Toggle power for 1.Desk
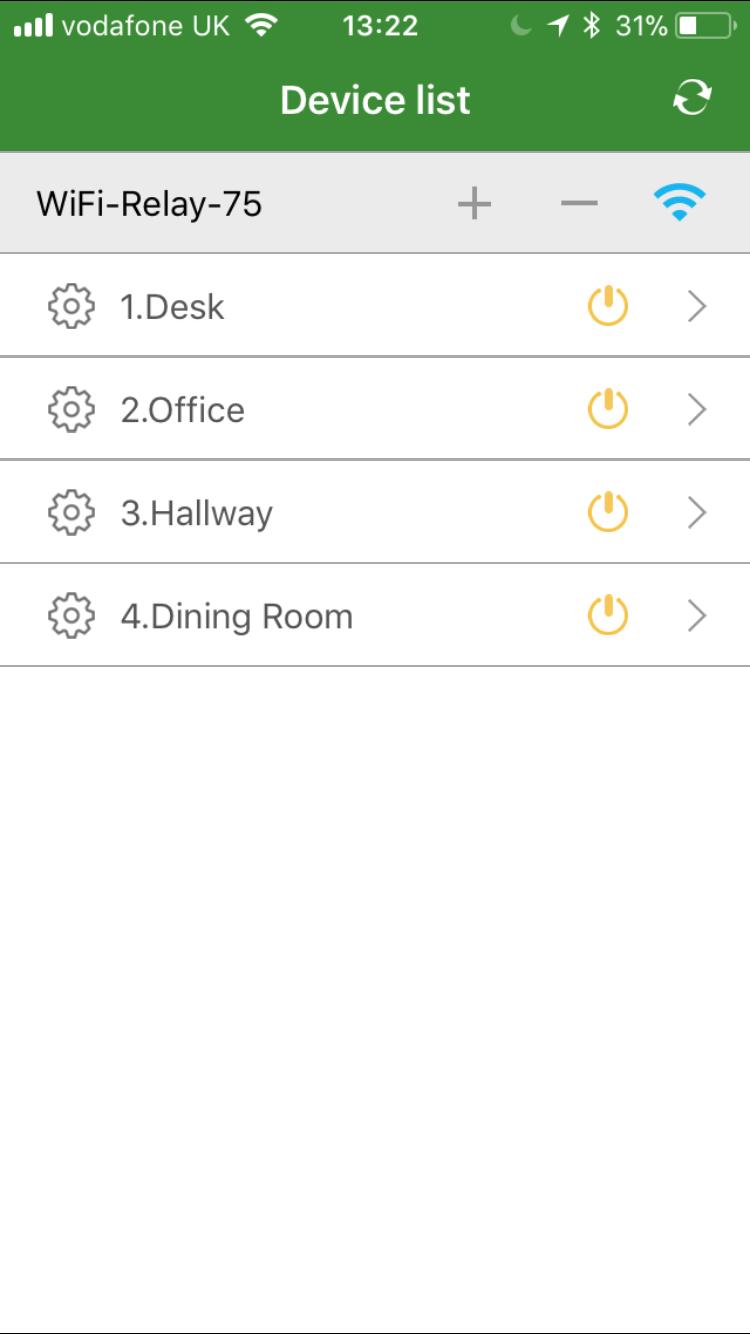This screenshot has width=750, height=1334. [607, 306]
